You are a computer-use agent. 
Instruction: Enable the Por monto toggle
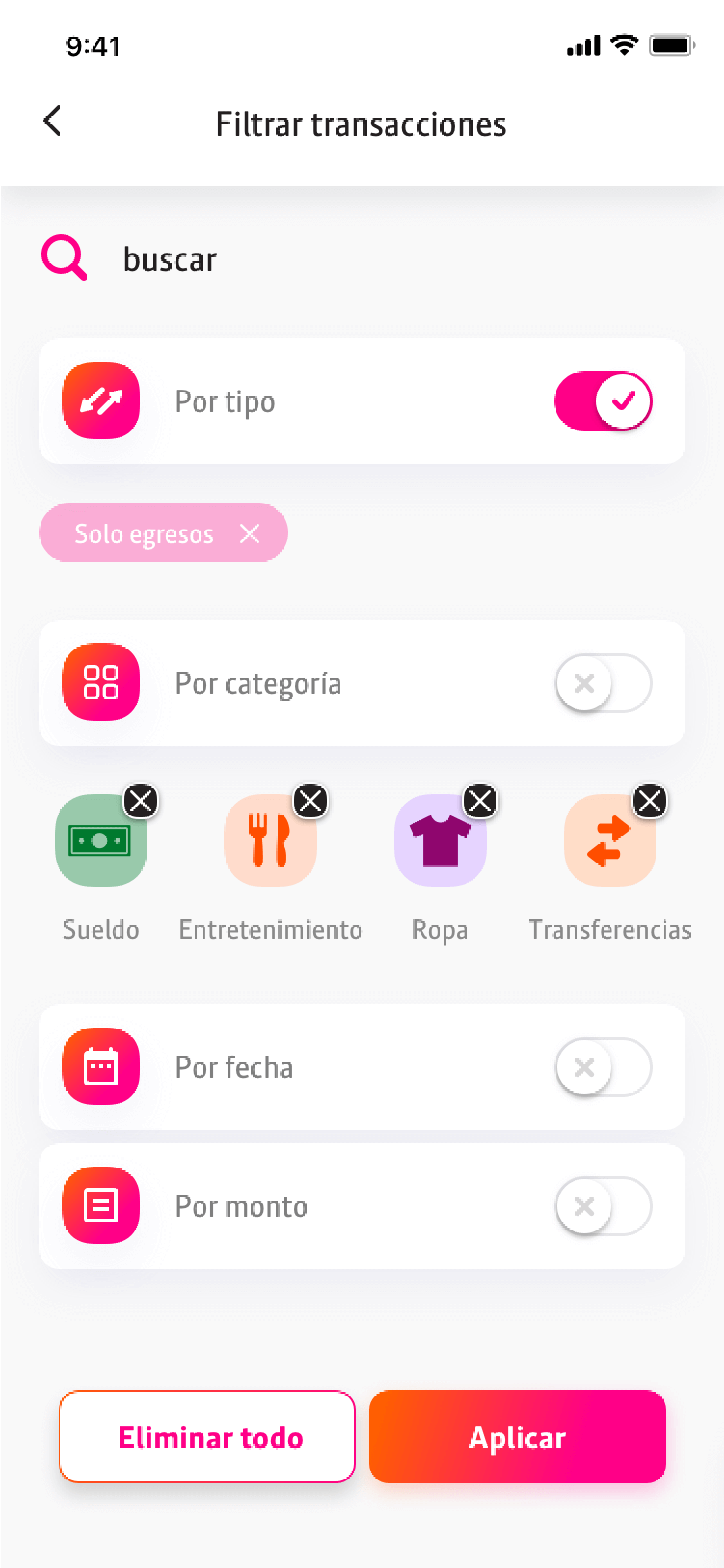point(603,1206)
